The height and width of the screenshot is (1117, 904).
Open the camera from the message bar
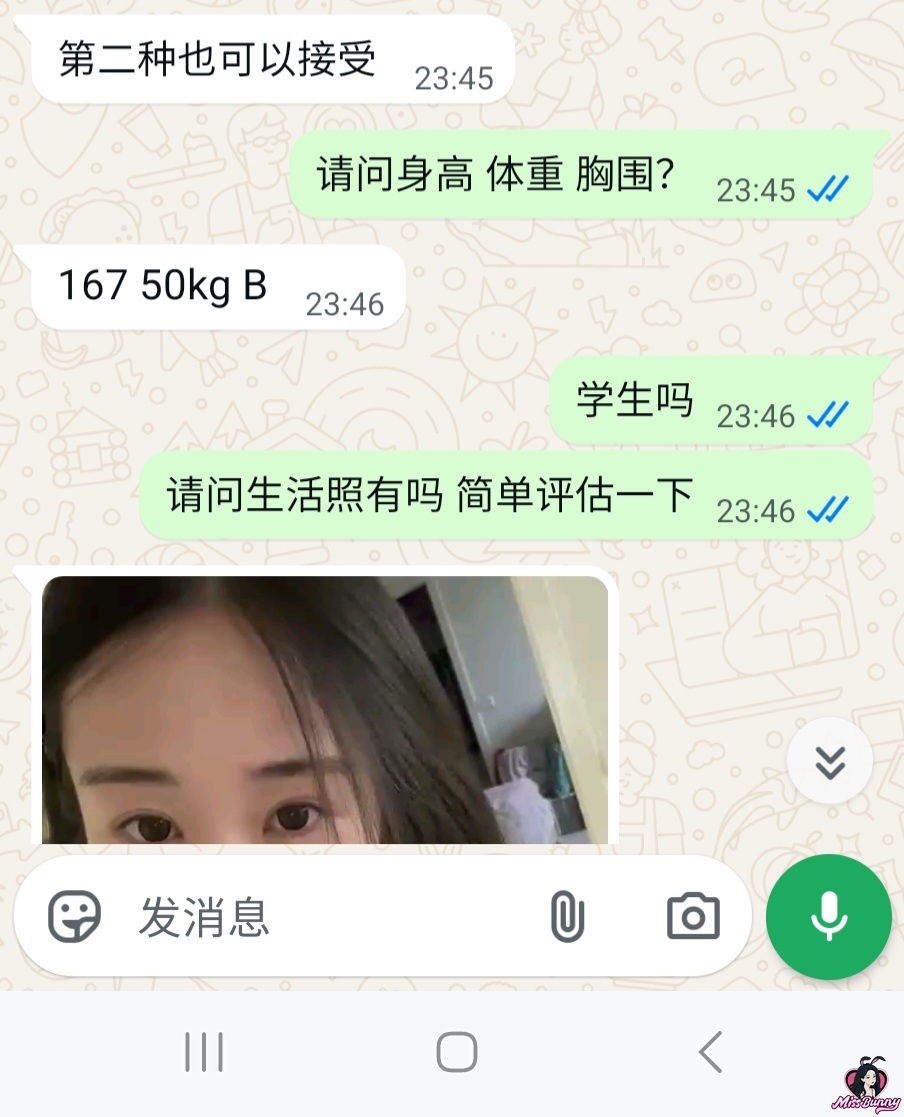[x=693, y=916]
